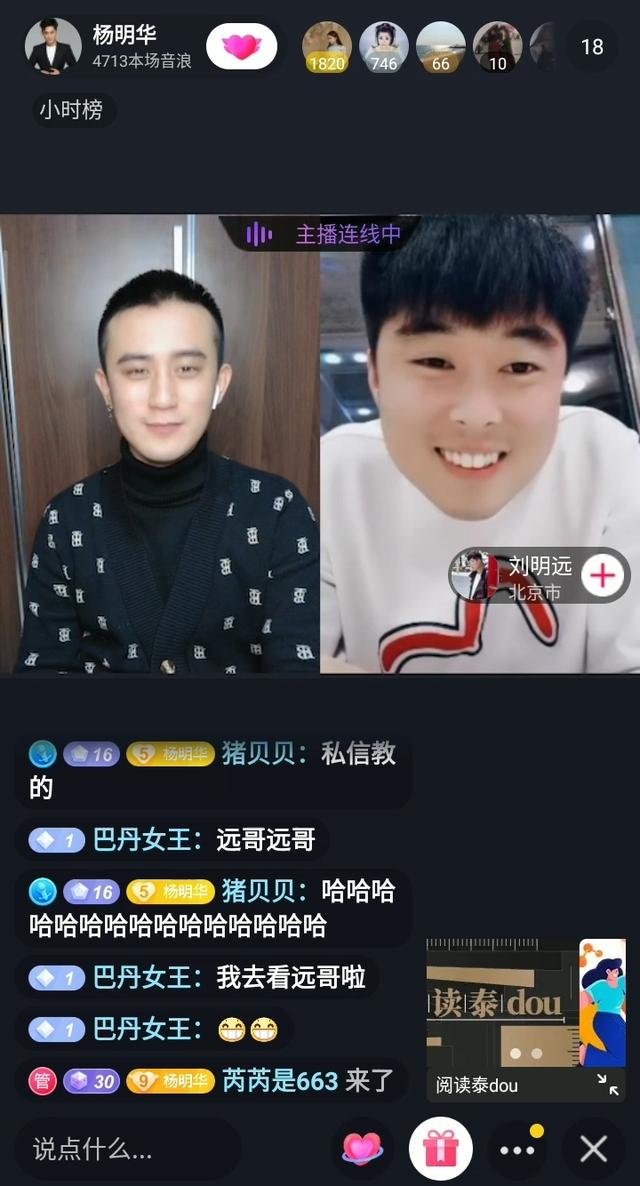Screen dimensions: 640x1186
Task: Open viewer avatar showing 746
Action: point(384,47)
